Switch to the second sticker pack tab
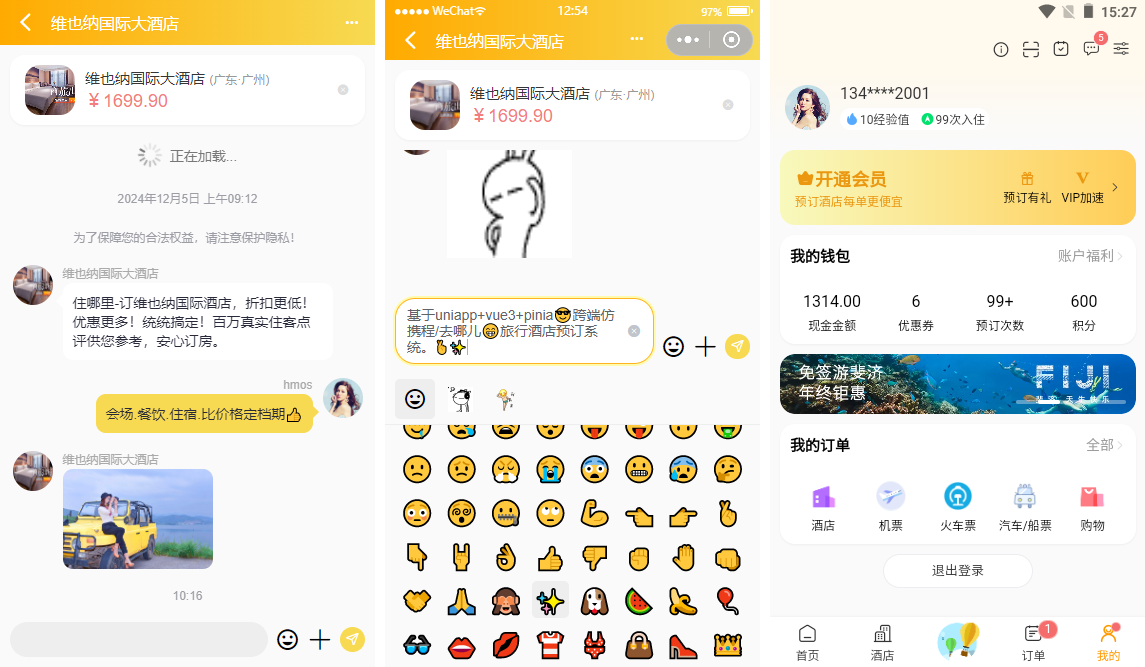1145x667 pixels. (x=460, y=400)
